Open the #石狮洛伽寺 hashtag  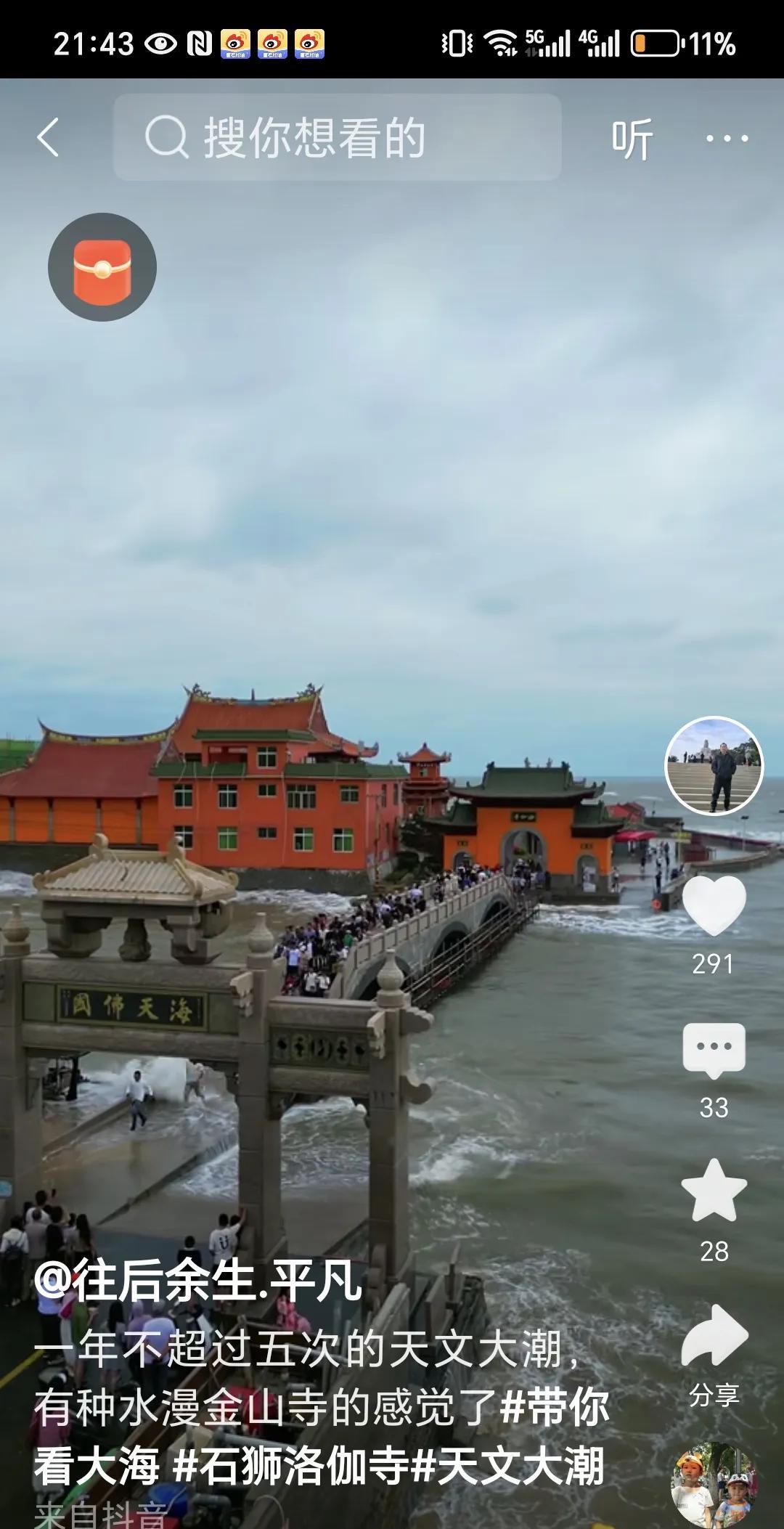[x=291, y=1465]
